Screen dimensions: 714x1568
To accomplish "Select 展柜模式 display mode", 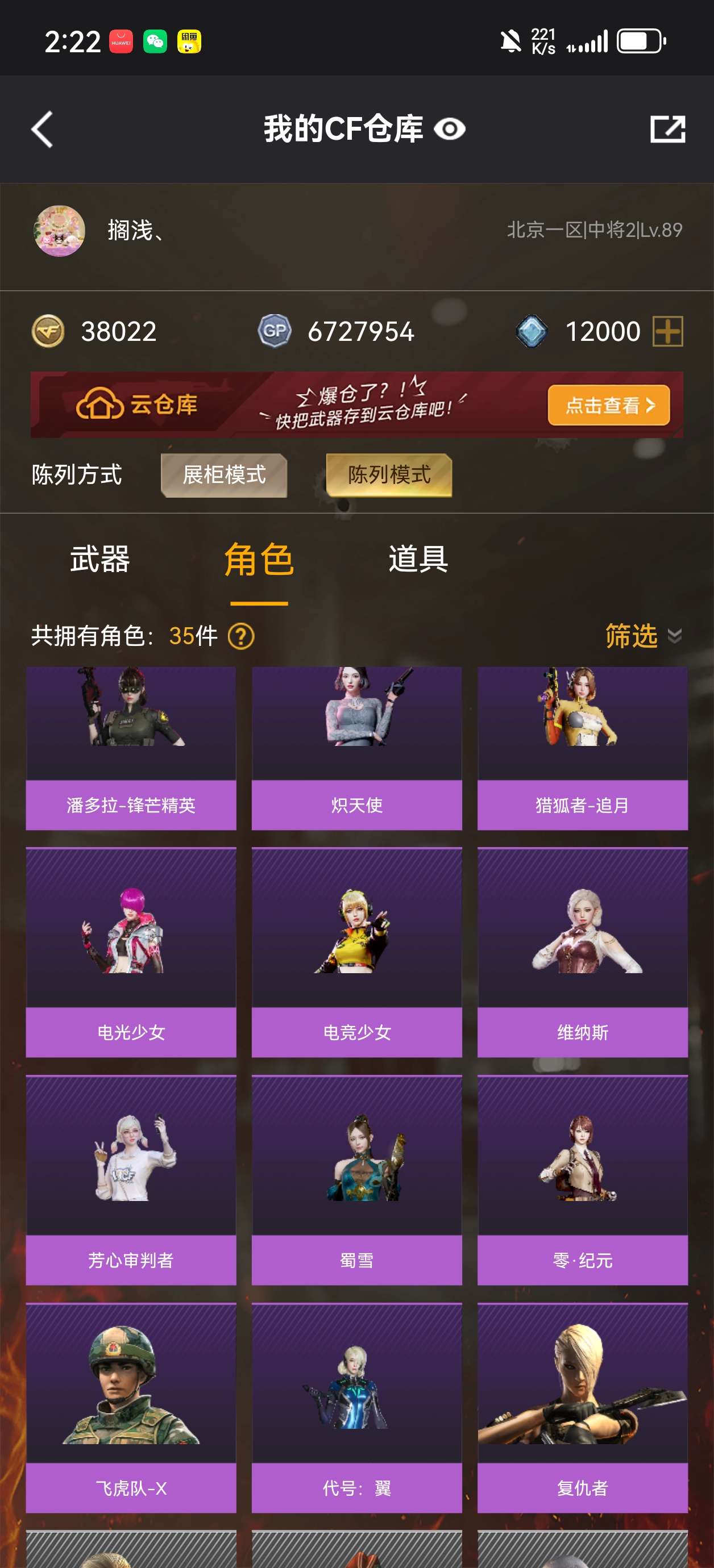I will 223,475.
